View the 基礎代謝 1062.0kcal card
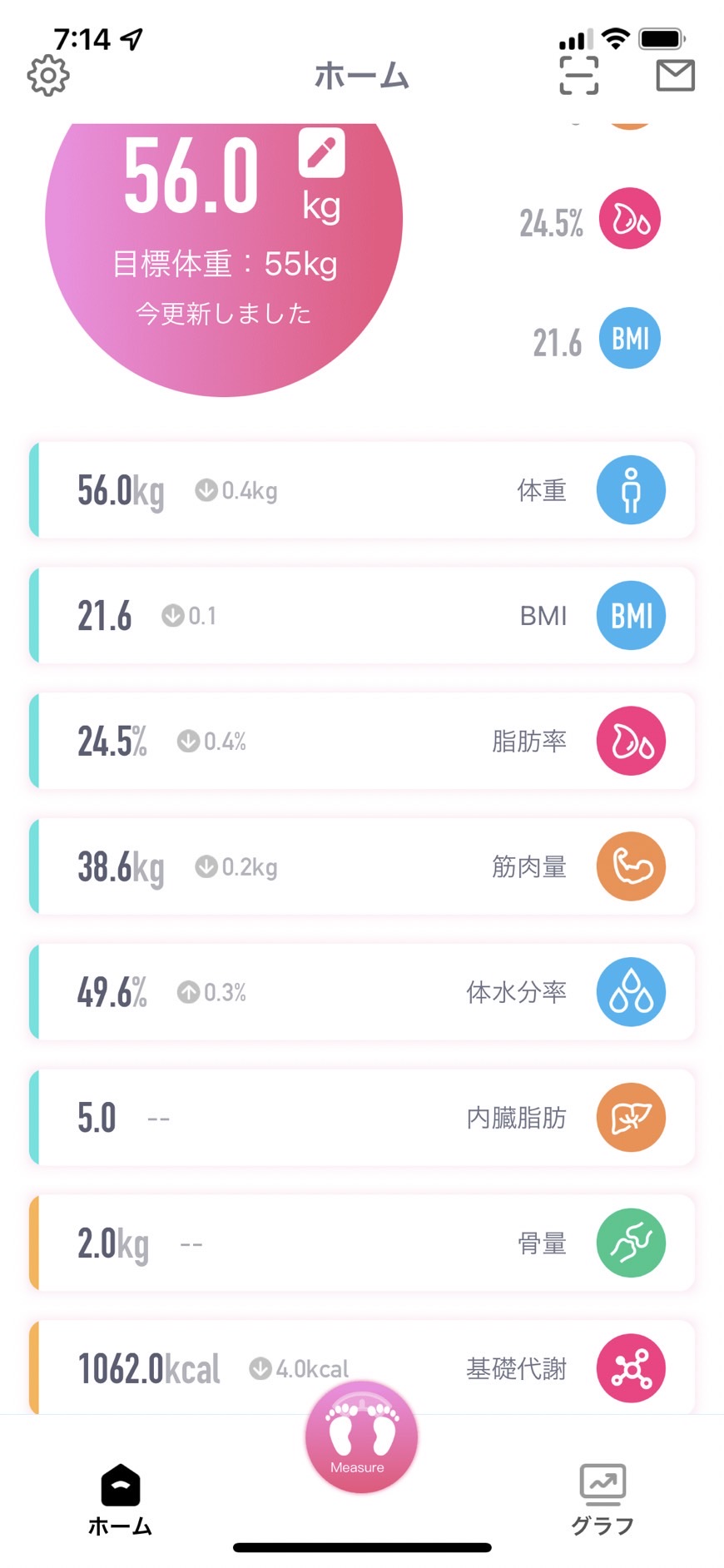 pos(362,1367)
